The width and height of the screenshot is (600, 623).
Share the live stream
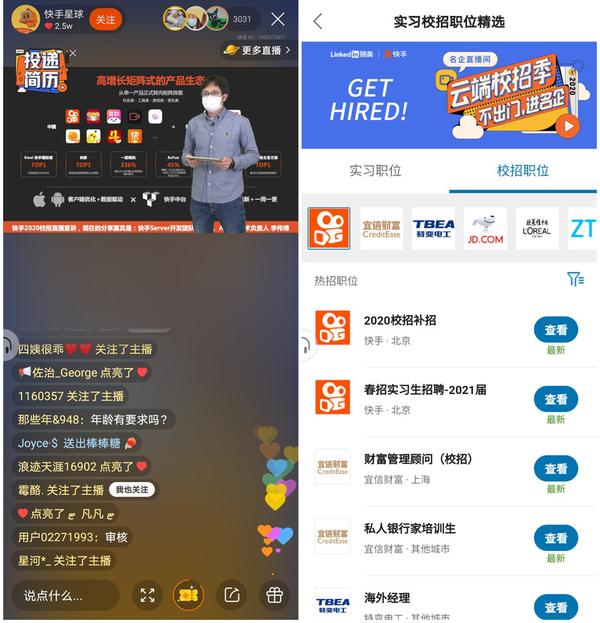pos(232,595)
